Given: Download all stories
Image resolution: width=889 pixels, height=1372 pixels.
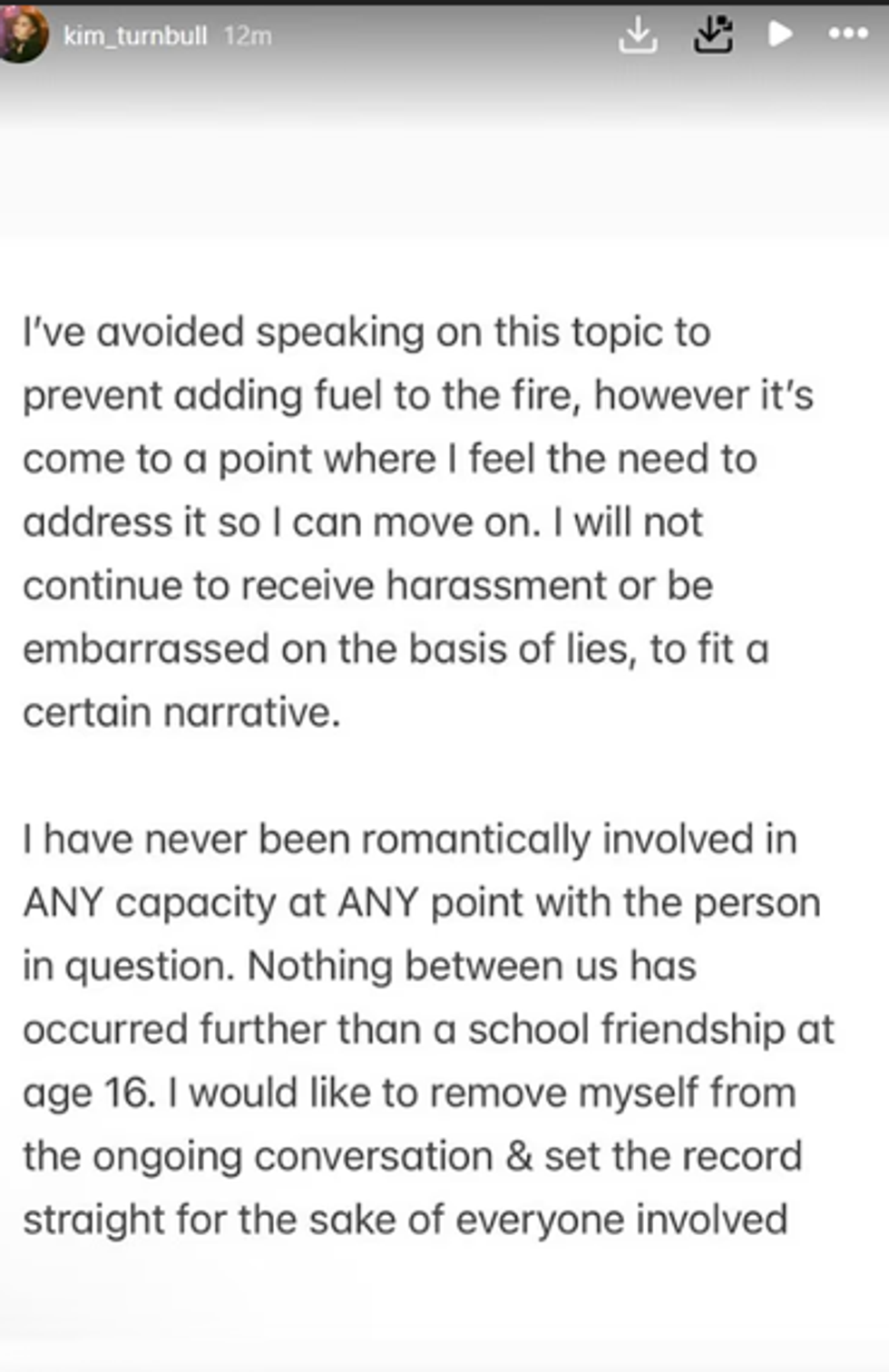Looking at the screenshot, I should coord(713,34).
